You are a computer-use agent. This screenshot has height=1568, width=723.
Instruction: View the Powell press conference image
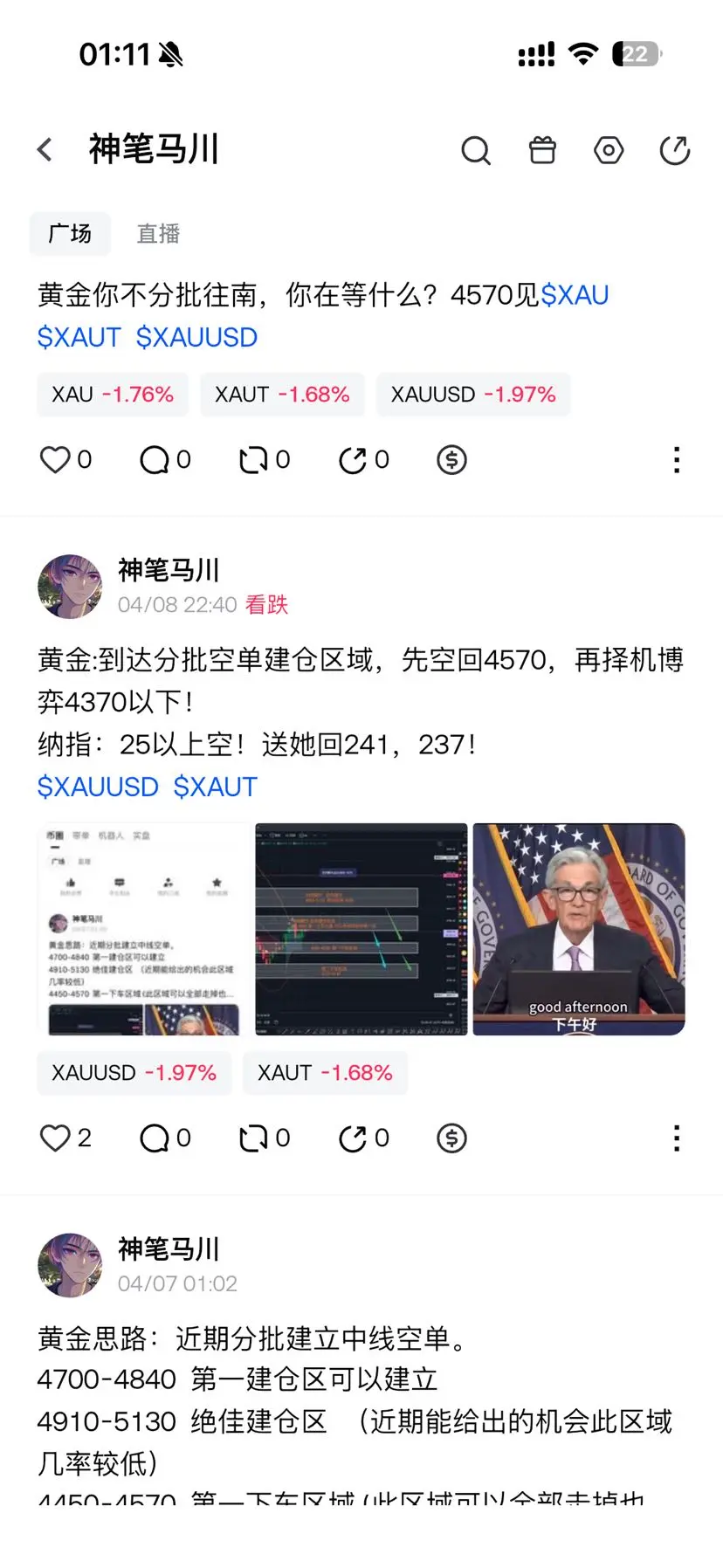(578, 930)
